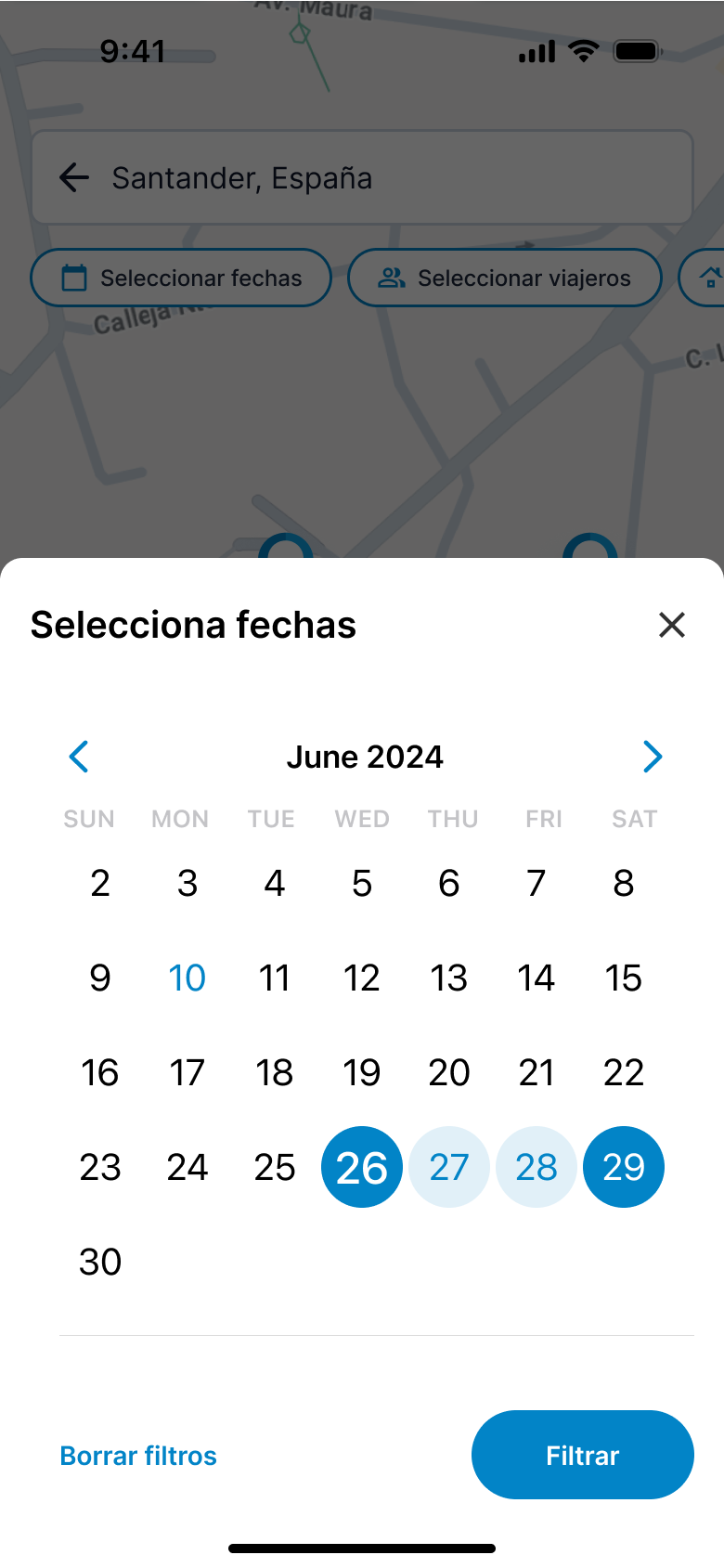The image size is (724, 1568).
Task: Choose June 12 on the calendar
Action: (x=362, y=978)
